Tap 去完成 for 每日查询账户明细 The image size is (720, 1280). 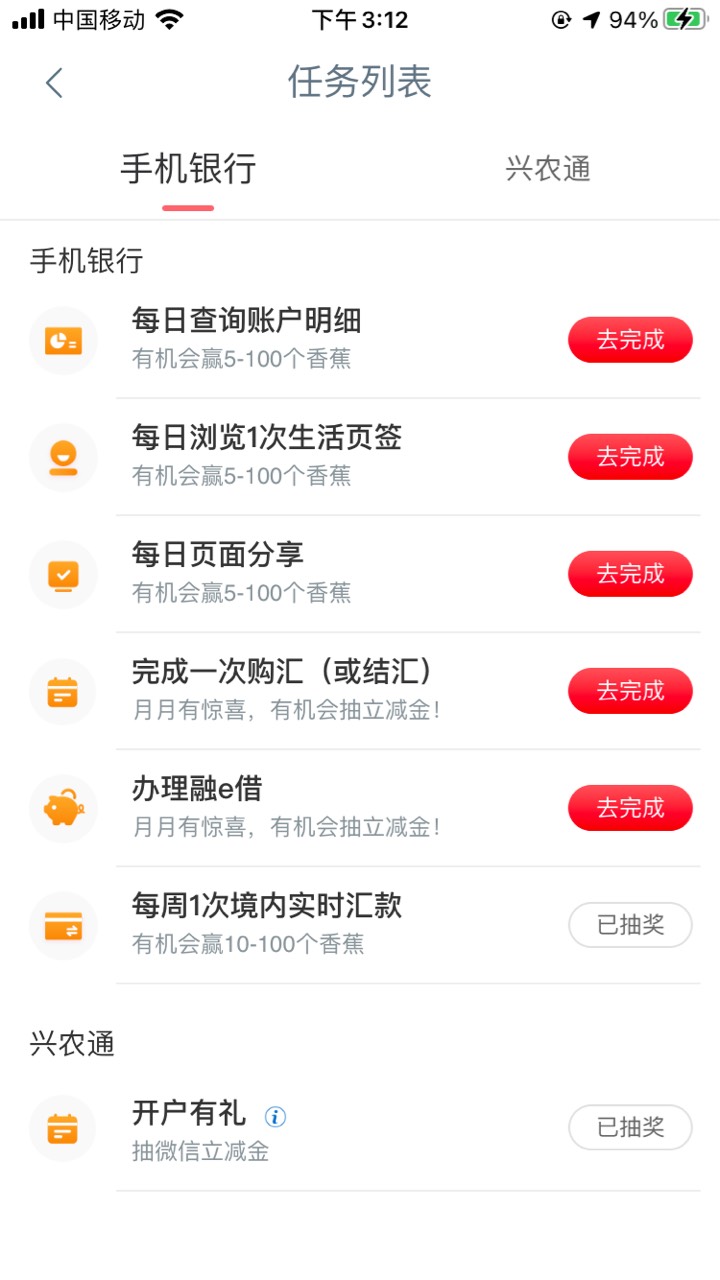[x=630, y=340]
